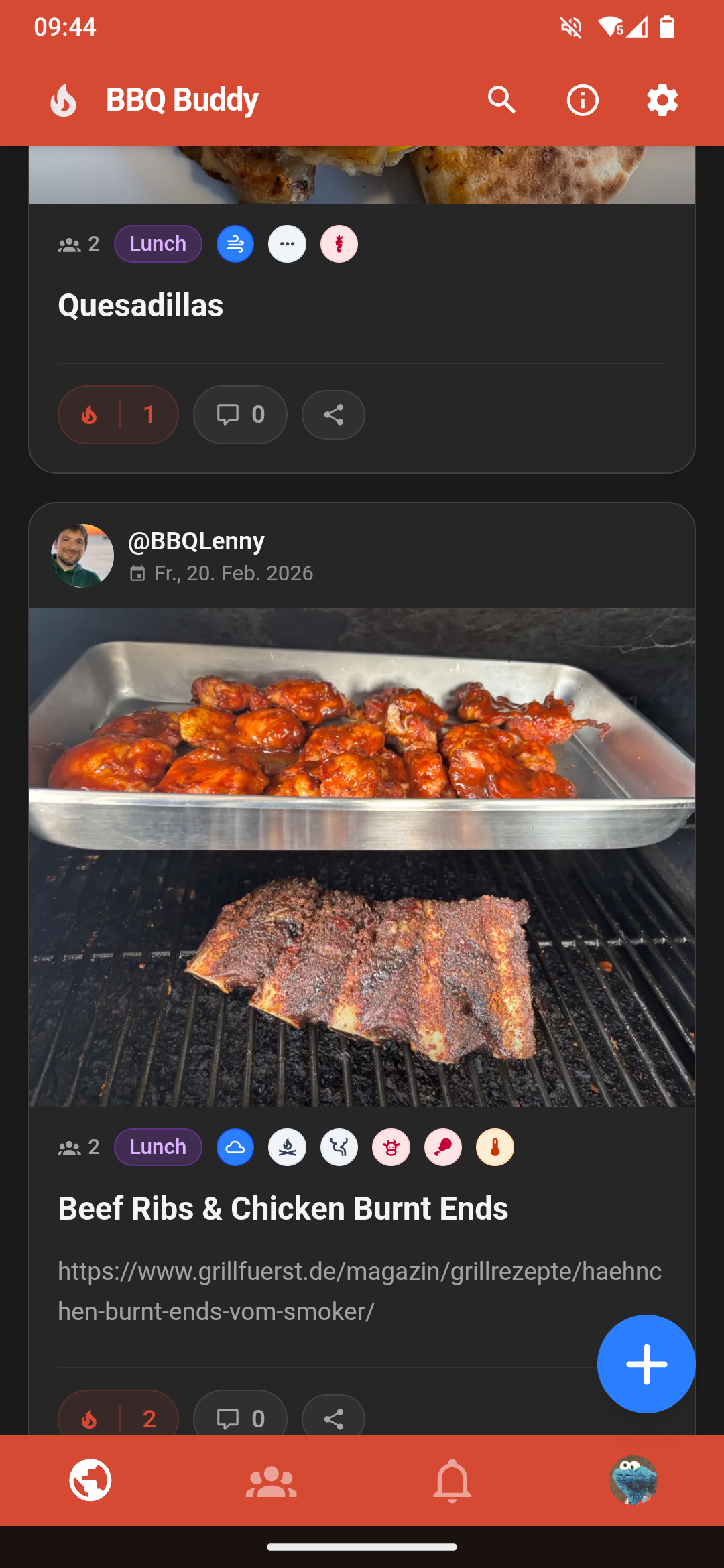Open BBQLenny's profile avatar
The height and width of the screenshot is (1568, 724).
(x=82, y=555)
